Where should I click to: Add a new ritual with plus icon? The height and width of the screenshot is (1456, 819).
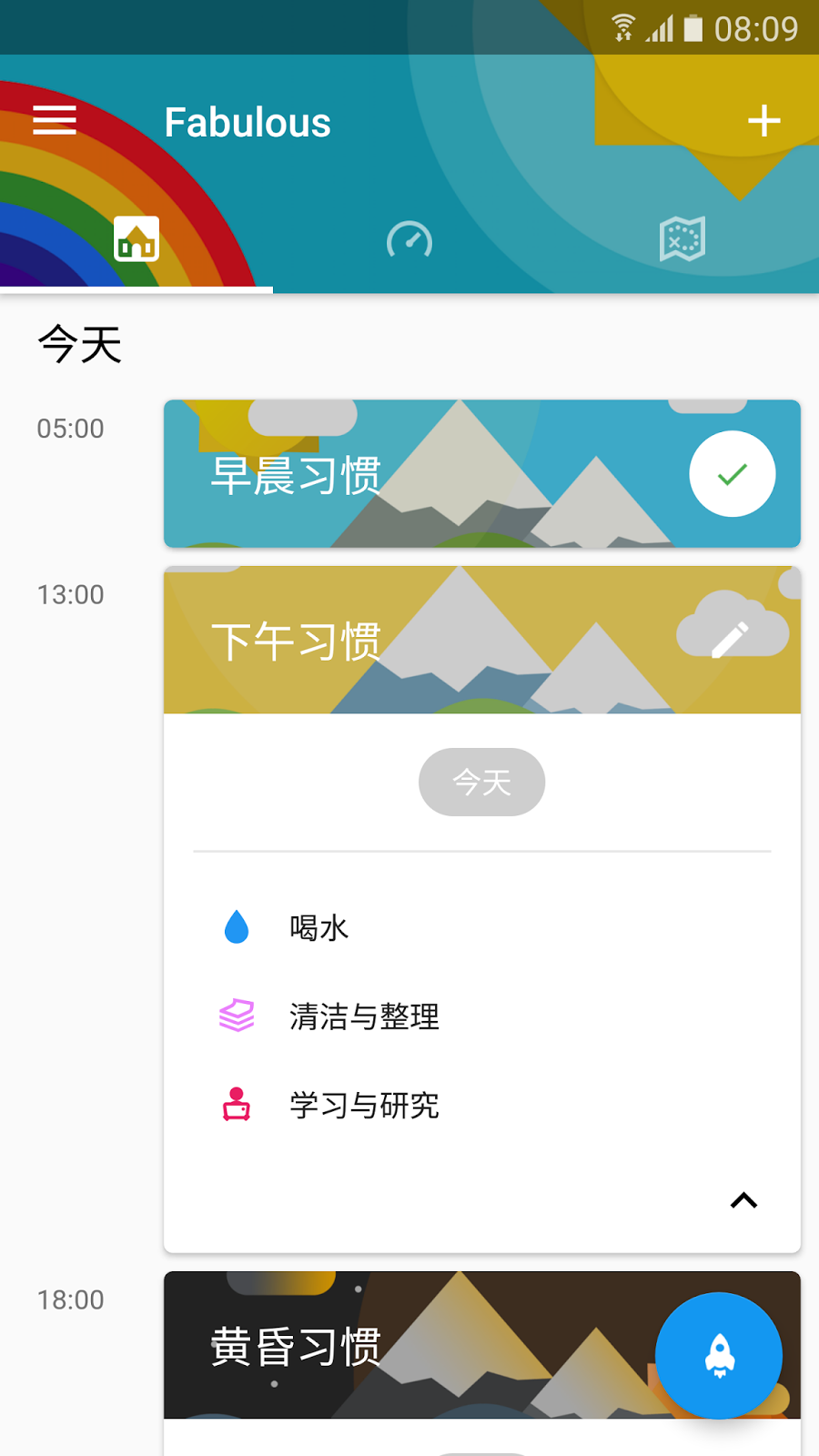[x=763, y=120]
